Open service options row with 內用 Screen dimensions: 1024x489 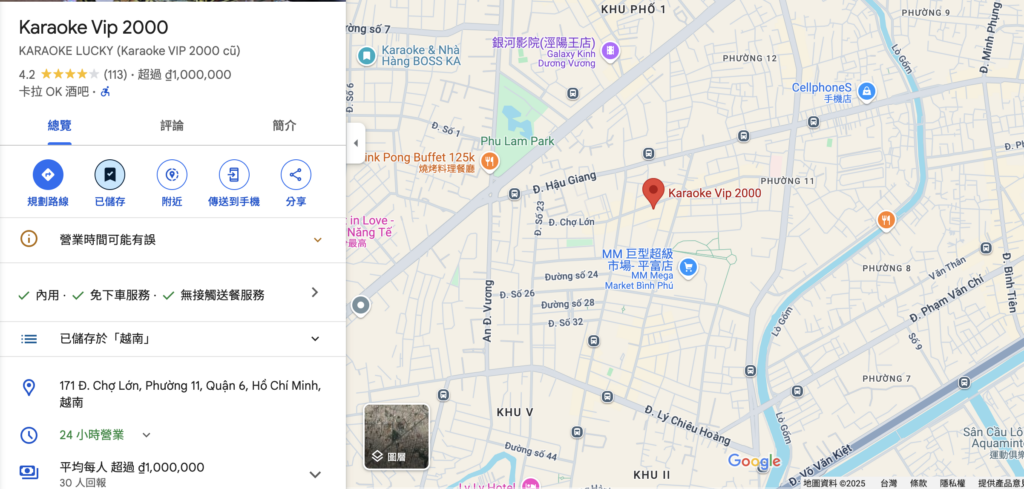click(172, 294)
